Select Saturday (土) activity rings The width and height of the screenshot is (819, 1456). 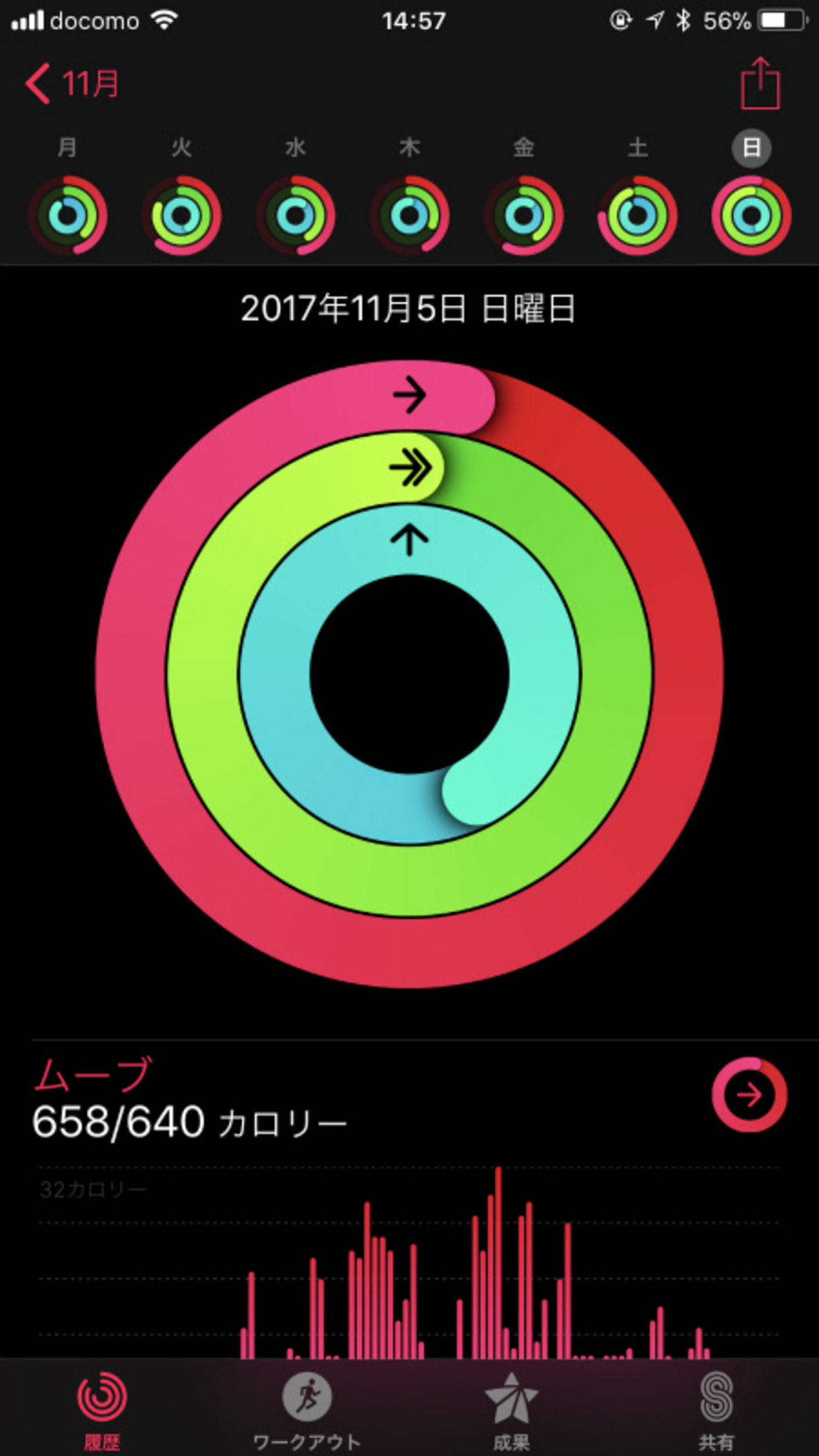[x=637, y=215]
